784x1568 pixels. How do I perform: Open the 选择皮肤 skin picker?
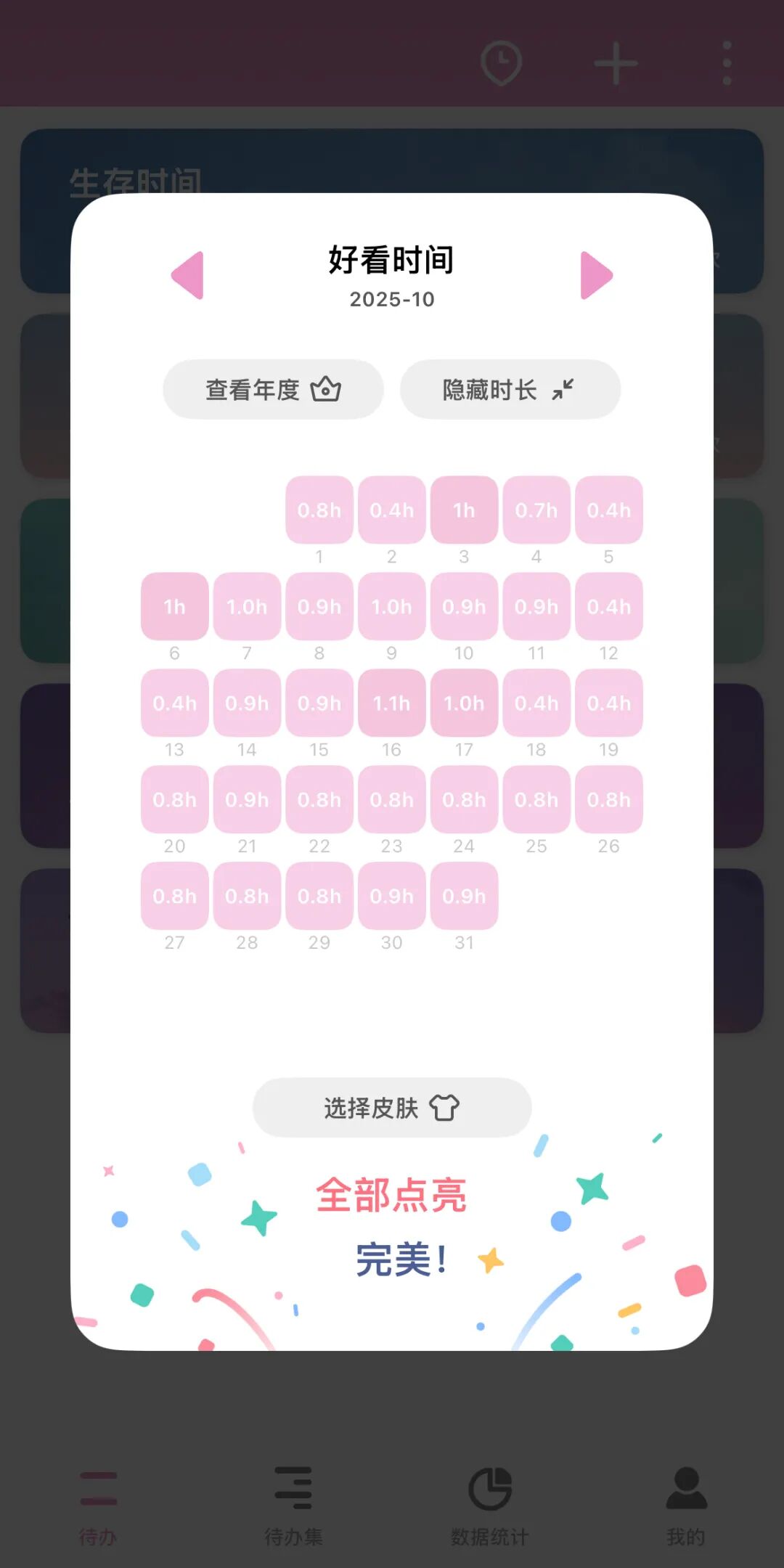click(392, 1108)
